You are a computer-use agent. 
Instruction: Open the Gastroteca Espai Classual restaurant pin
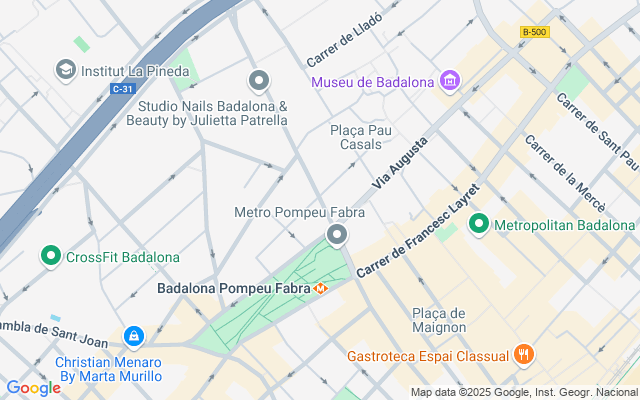(x=523, y=354)
